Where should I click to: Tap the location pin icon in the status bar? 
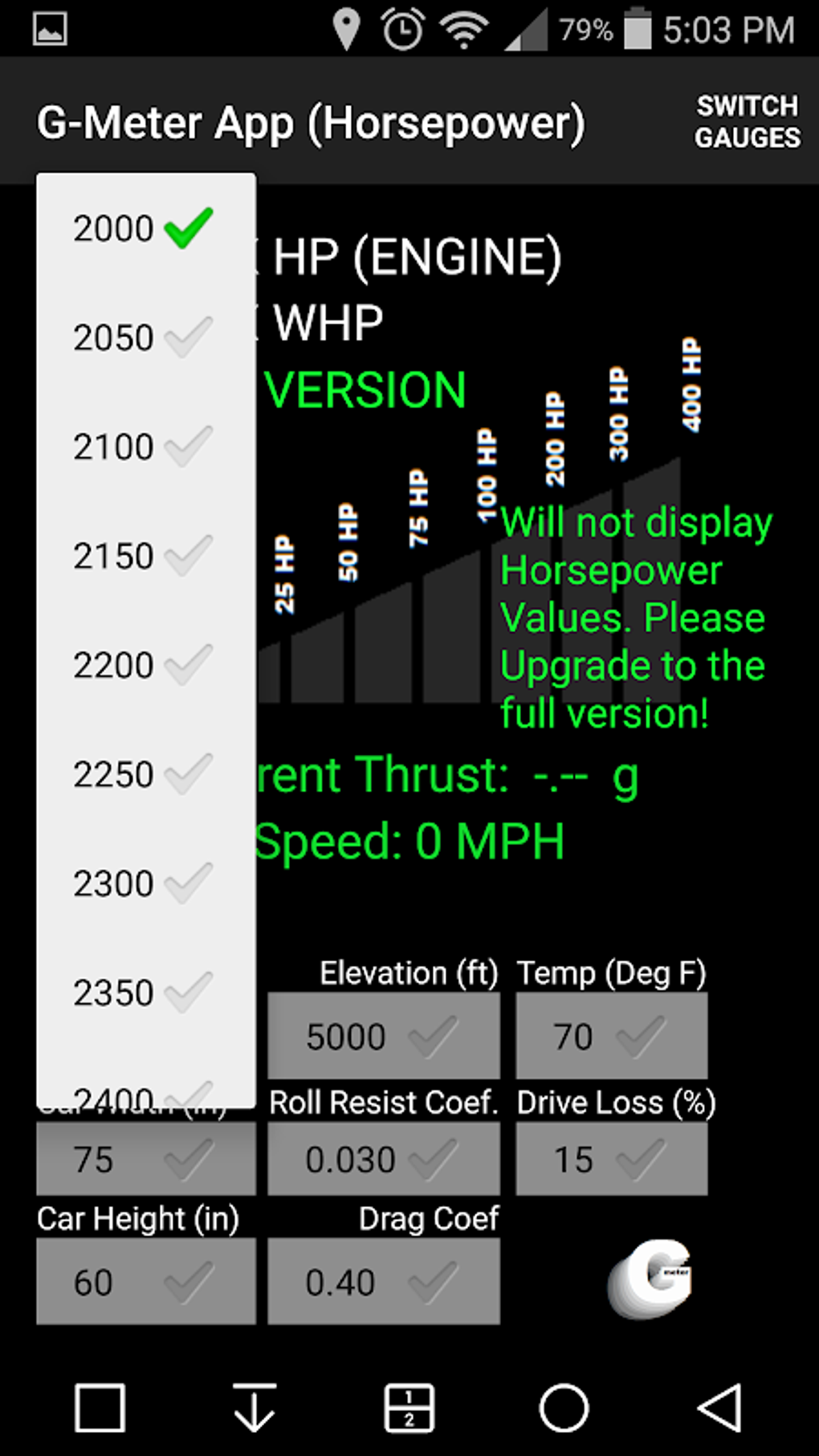tap(345, 30)
